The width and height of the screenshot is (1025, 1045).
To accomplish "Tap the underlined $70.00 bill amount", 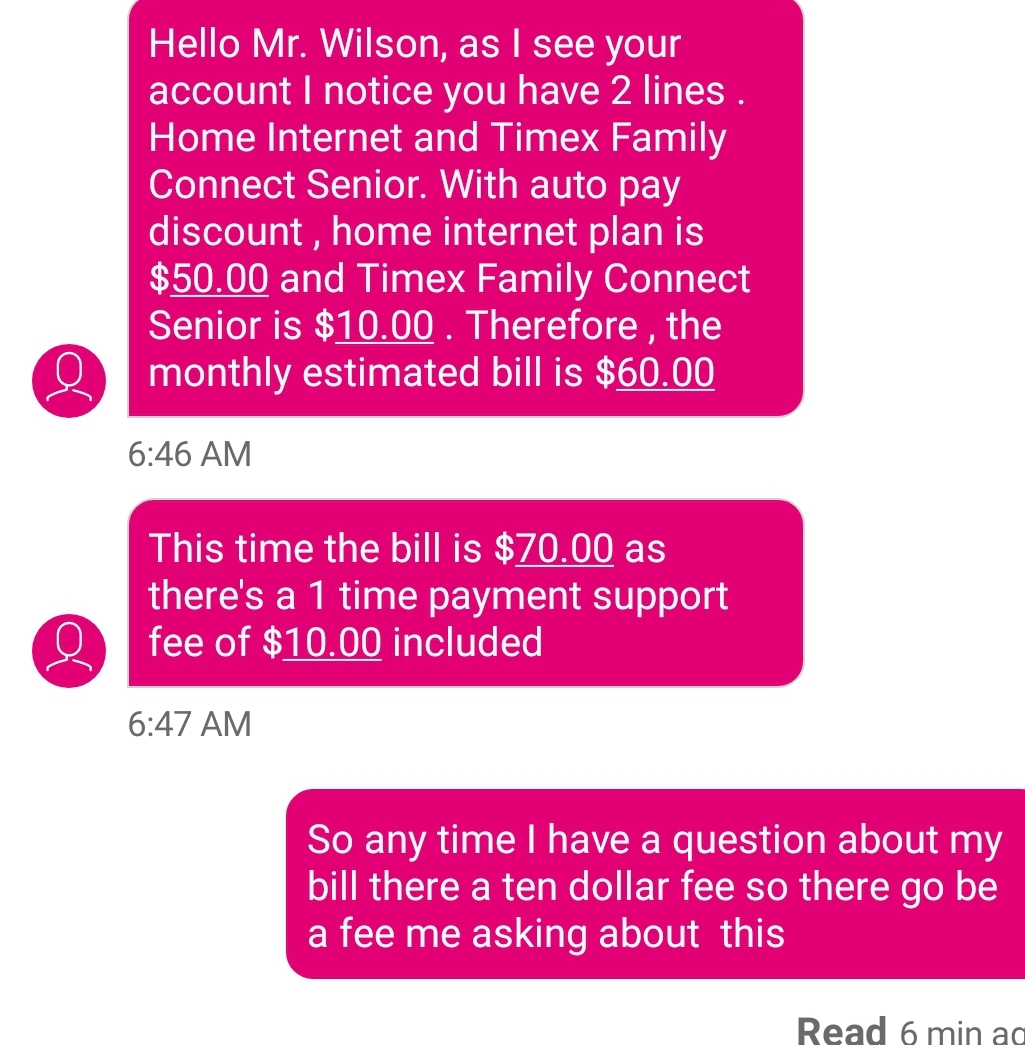I will pos(562,548).
